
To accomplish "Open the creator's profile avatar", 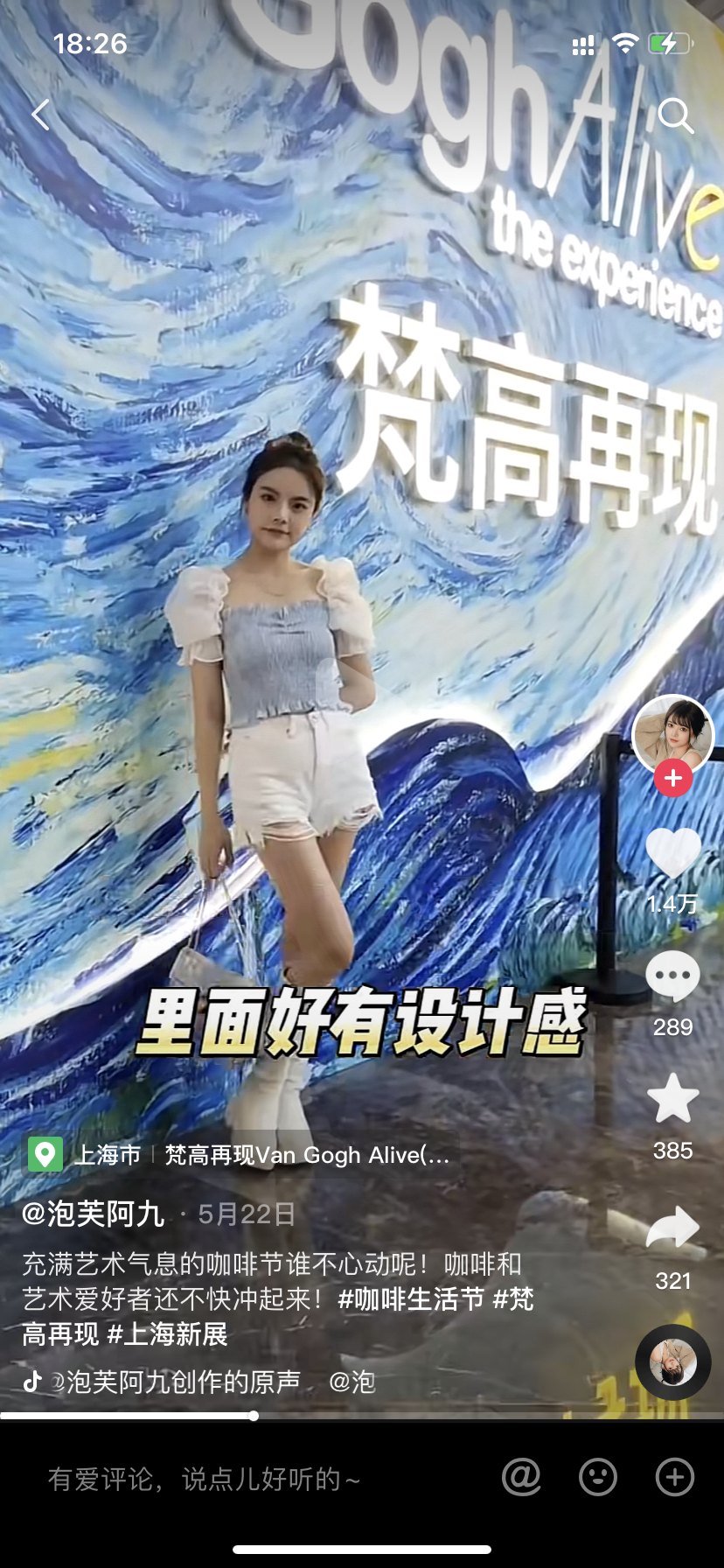I will click(x=672, y=736).
